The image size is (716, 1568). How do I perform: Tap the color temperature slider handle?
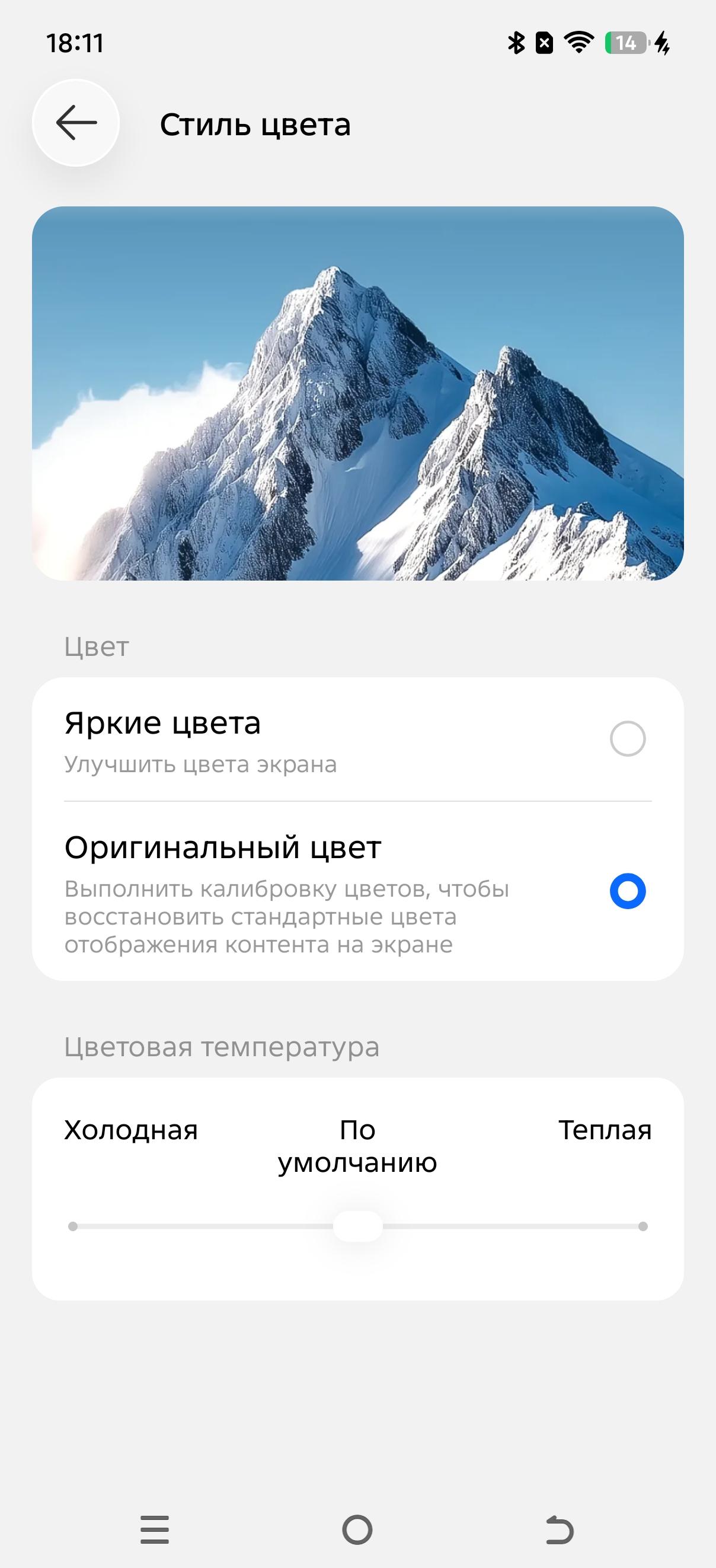pyautogui.click(x=357, y=1226)
